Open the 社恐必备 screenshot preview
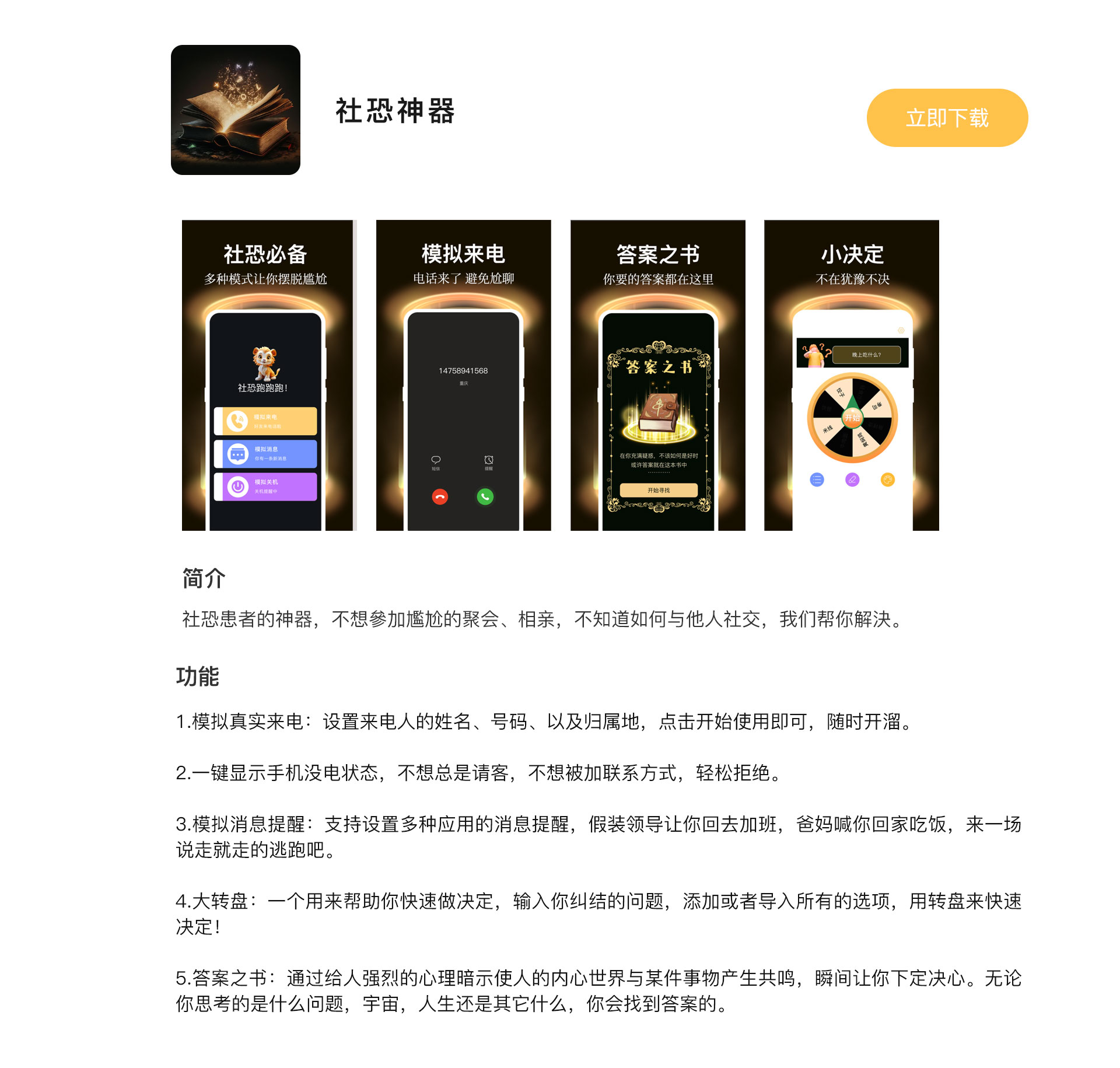1120x1068 pixels. point(268,375)
